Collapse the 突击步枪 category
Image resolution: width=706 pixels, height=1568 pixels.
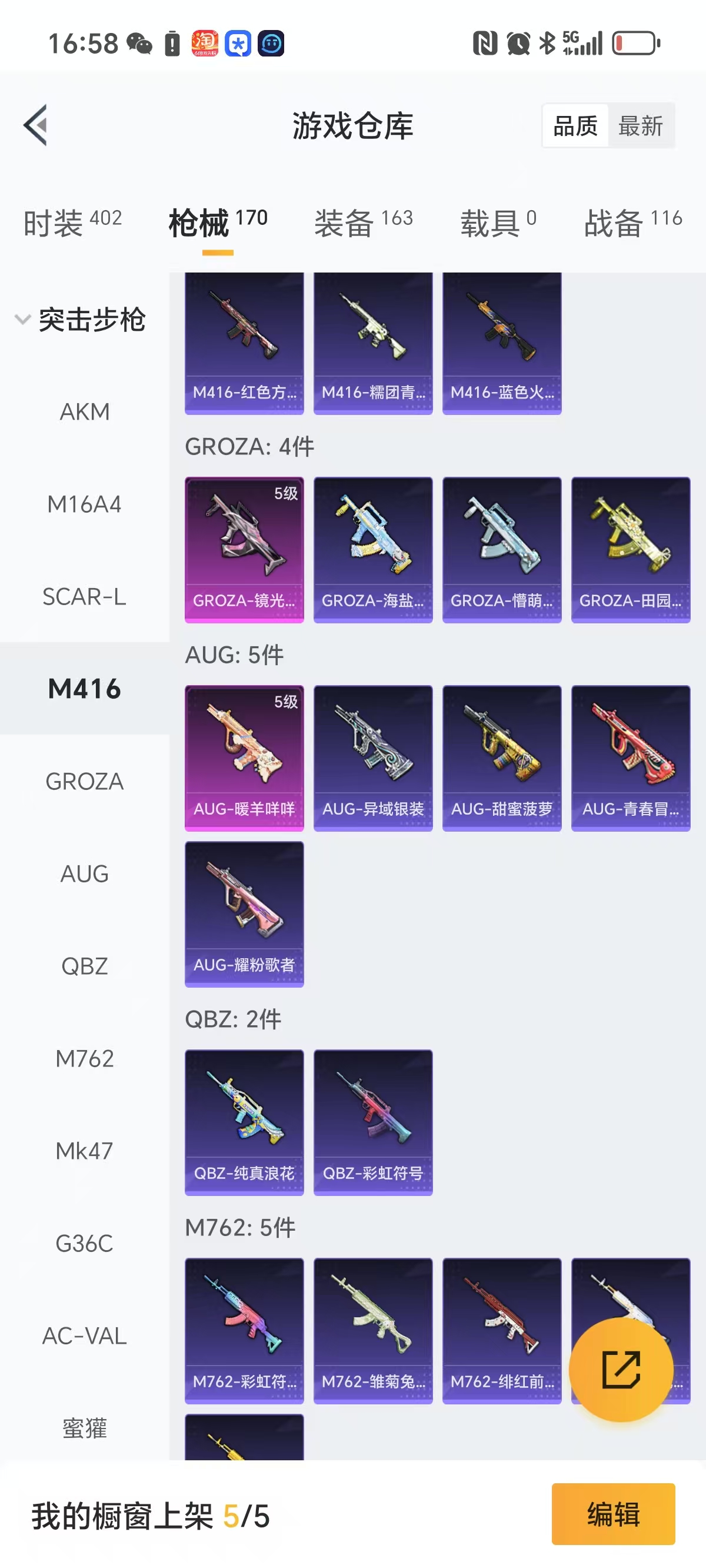(x=79, y=320)
